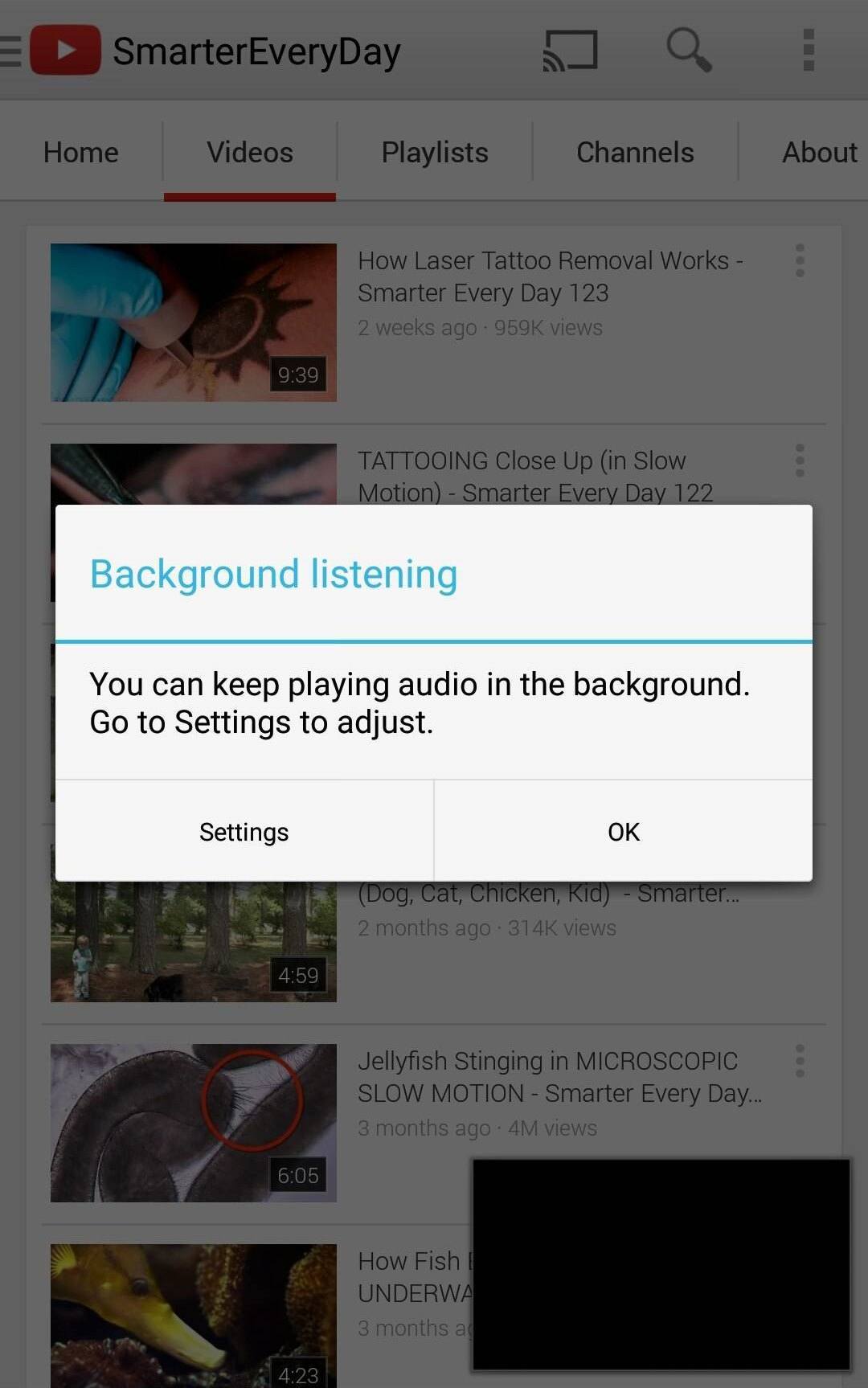This screenshot has height=1388, width=868.
Task: Open options for Laser Tattoo Removal video
Action: point(800,260)
